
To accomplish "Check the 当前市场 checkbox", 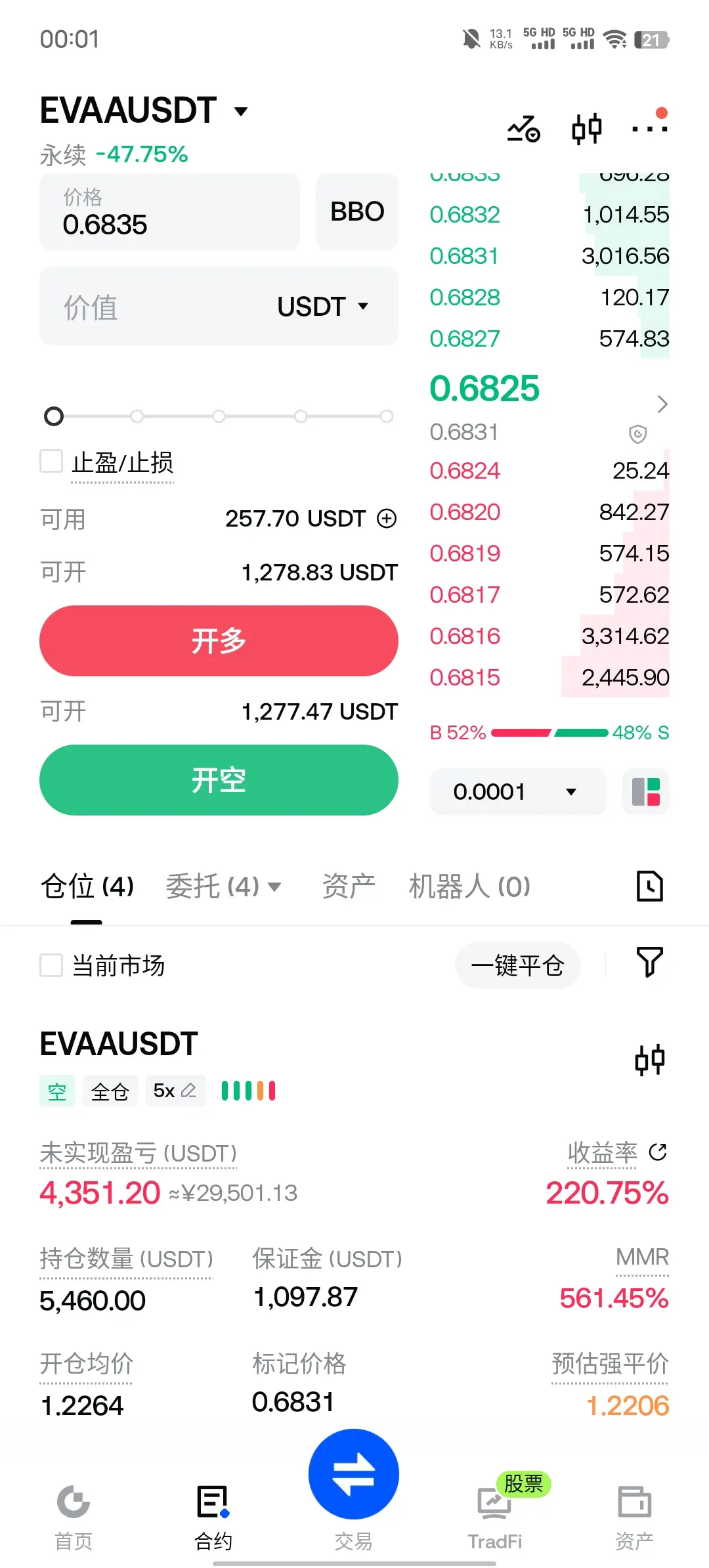I will point(51,965).
